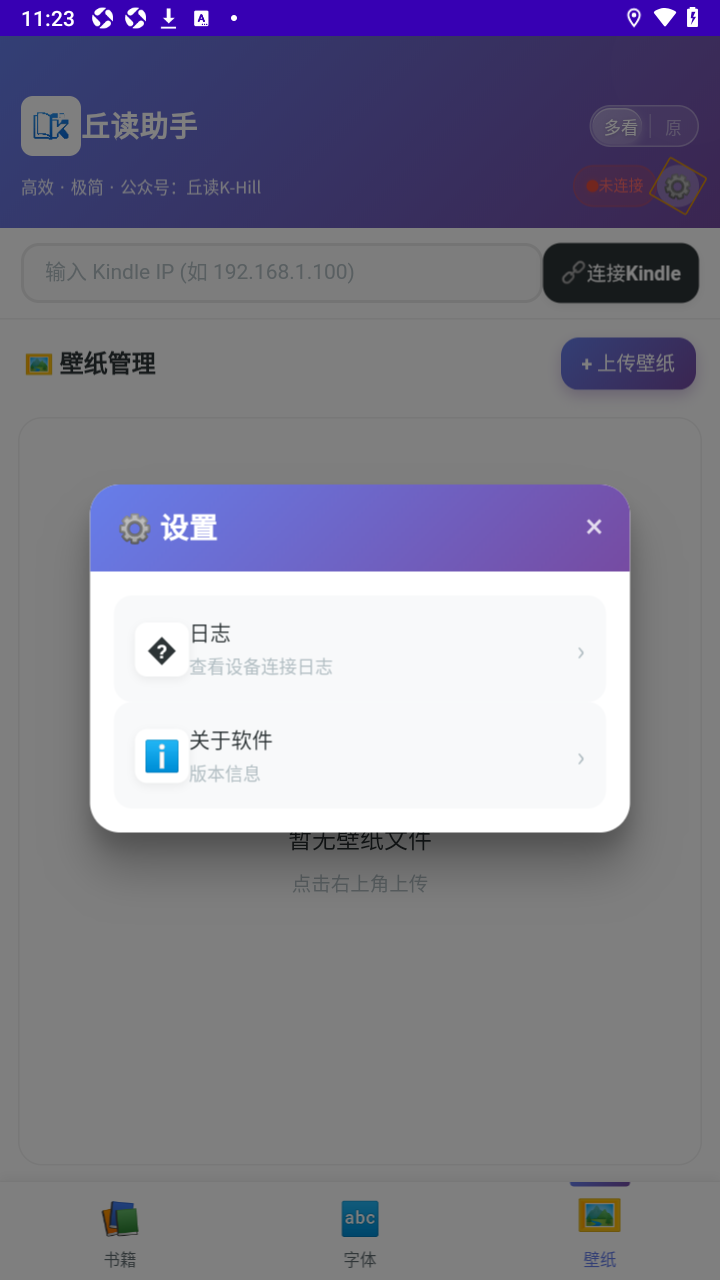The width and height of the screenshot is (720, 1280).
Task: Tap the settings gear icon in header
Action: point(678,186)
